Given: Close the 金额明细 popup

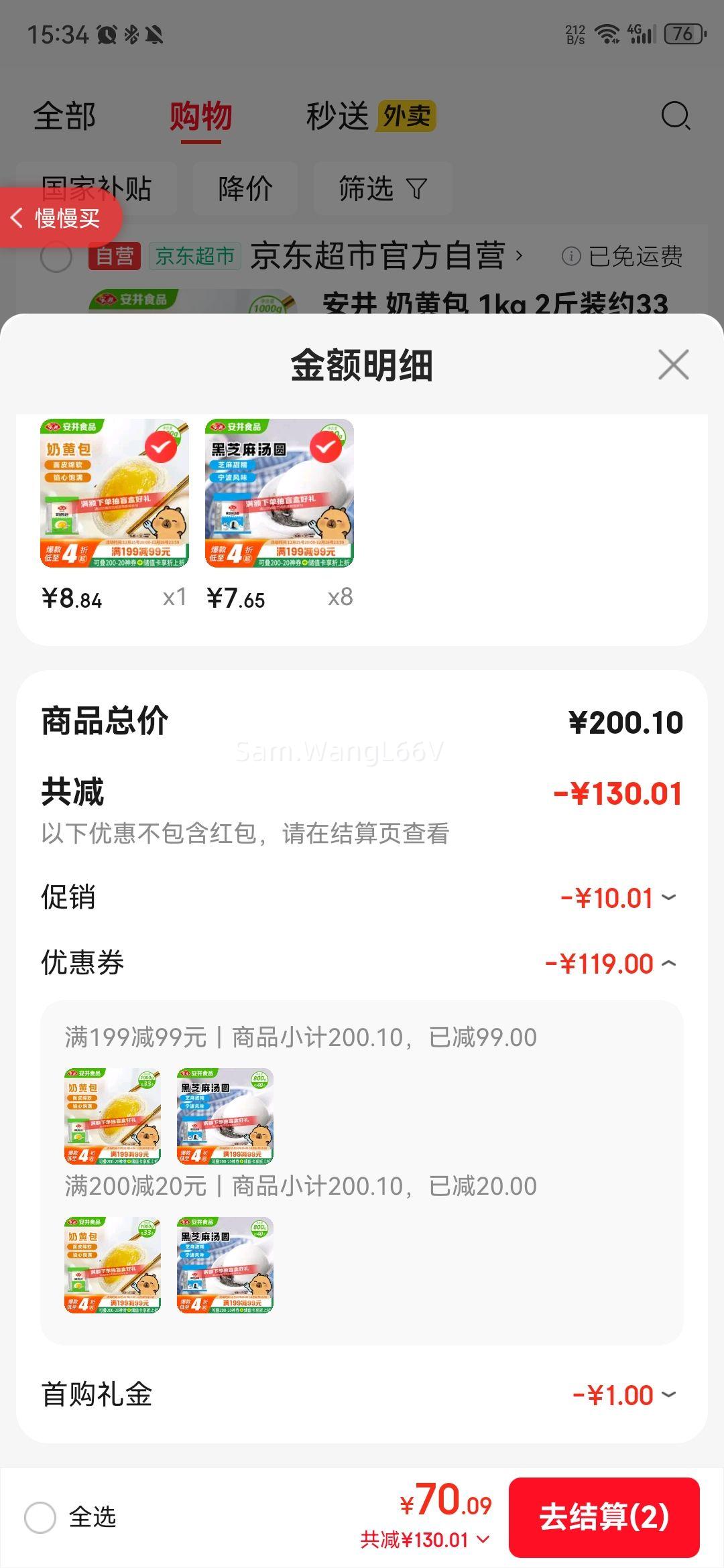Looking at the screenshot, I should tap(672, 364).
